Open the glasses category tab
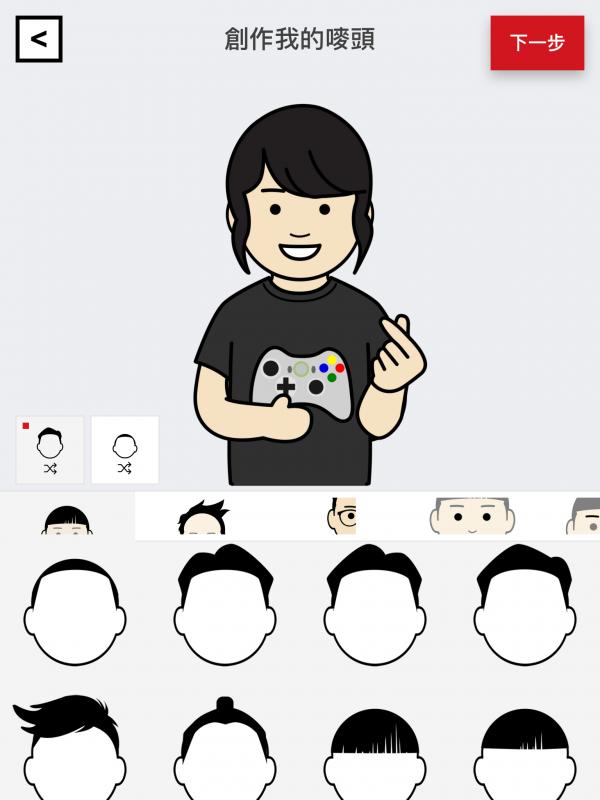Viewport: 600px width, 800px height. 341,516
